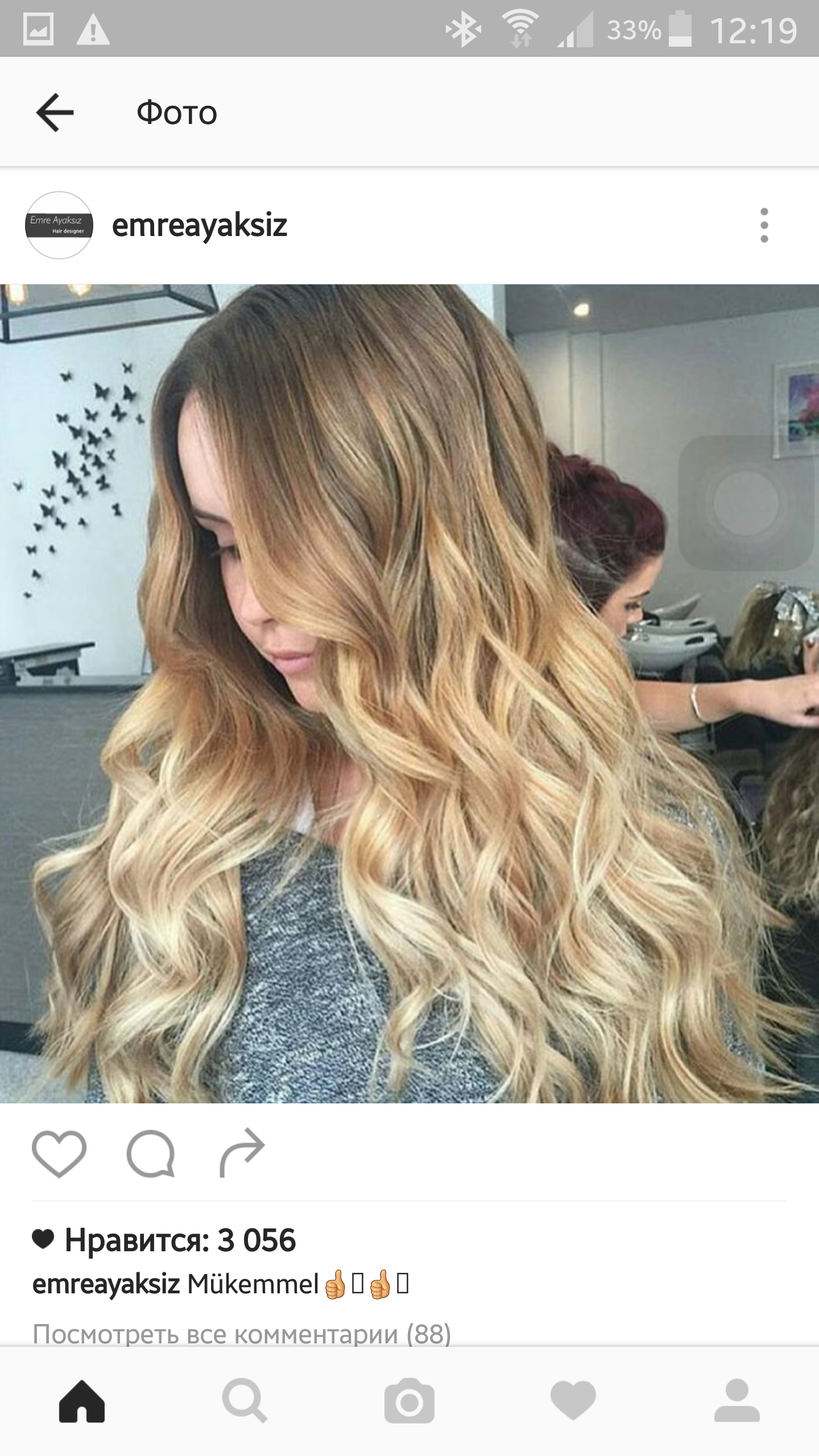View all 88 comments
819x1456 pixels.
coord(242,1334)
